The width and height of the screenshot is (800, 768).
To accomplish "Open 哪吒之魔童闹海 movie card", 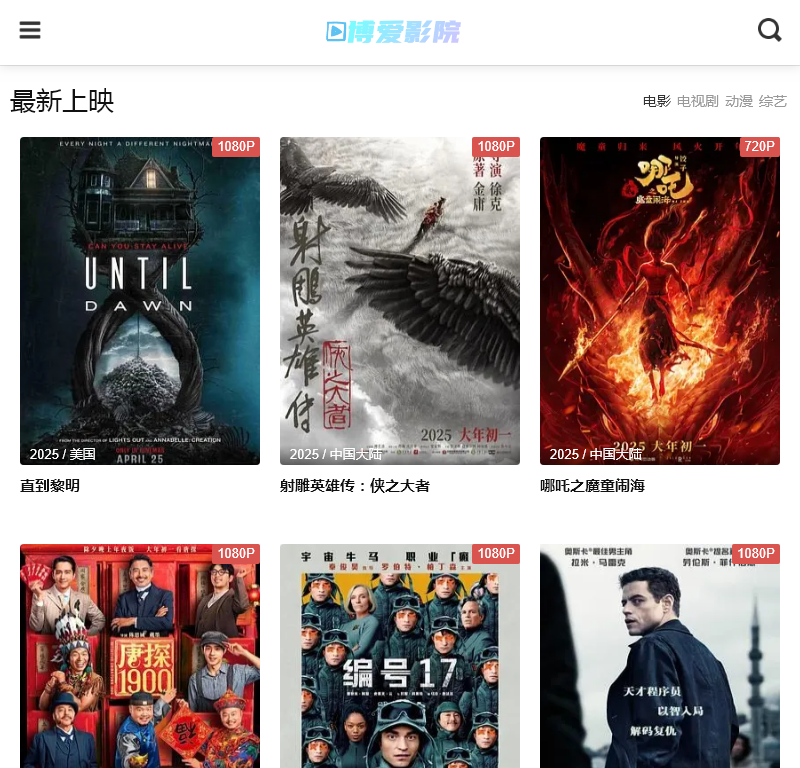I will click(x=660, y=300).
